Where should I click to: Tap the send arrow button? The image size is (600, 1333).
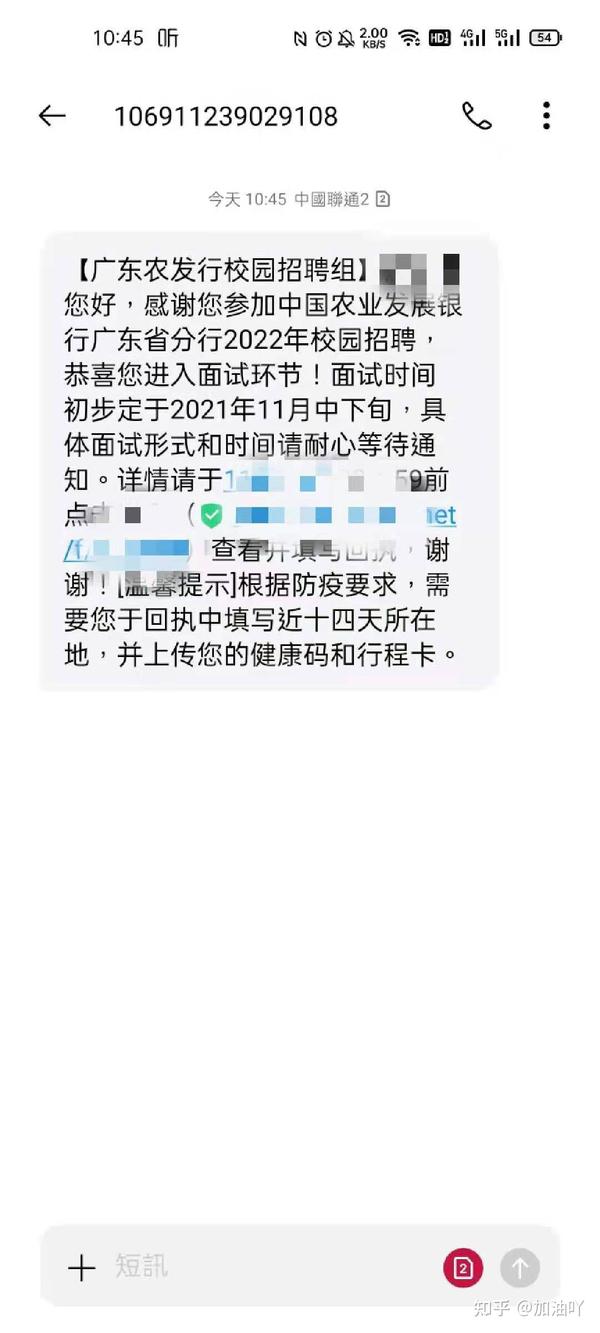[520, 1268]
